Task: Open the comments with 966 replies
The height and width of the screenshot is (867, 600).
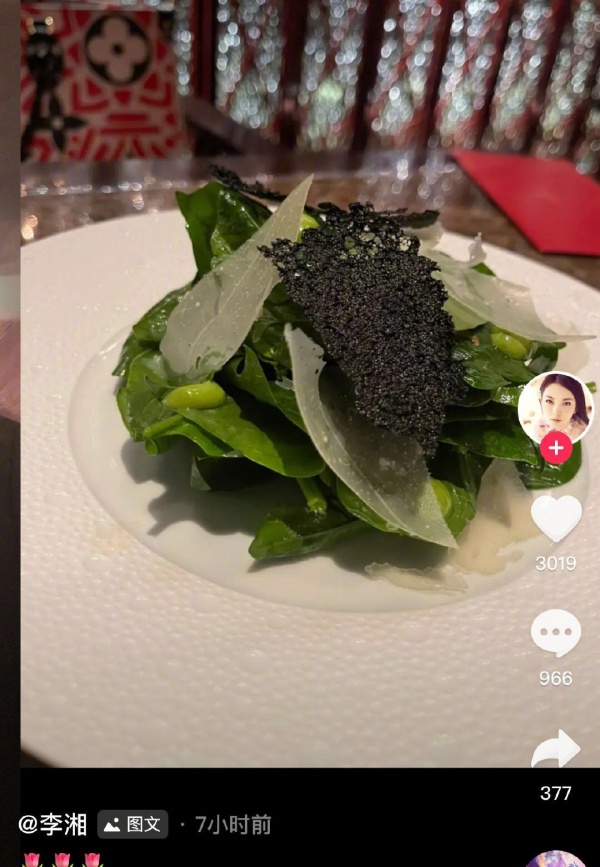Action: 555,634
